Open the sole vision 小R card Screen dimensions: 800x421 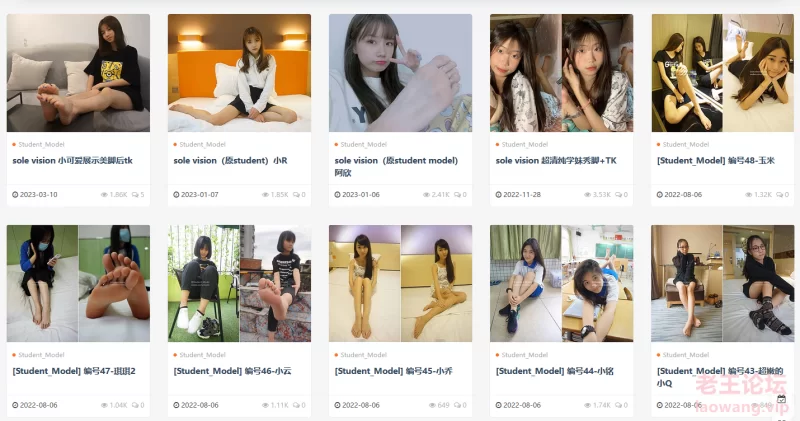pyautogui.click(x=230, y=160)
